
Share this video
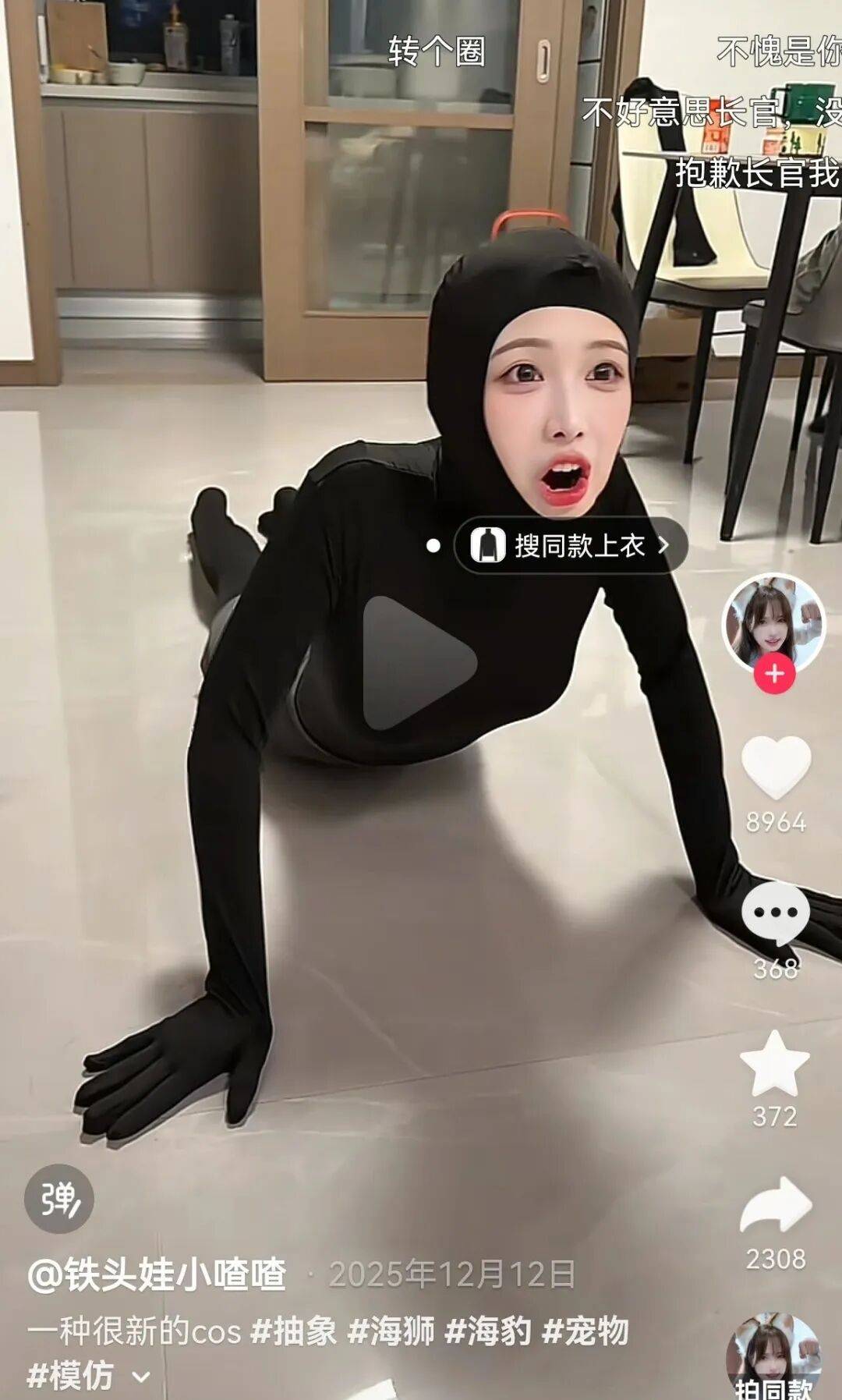pyautogui.click(x=775, y=1206)
